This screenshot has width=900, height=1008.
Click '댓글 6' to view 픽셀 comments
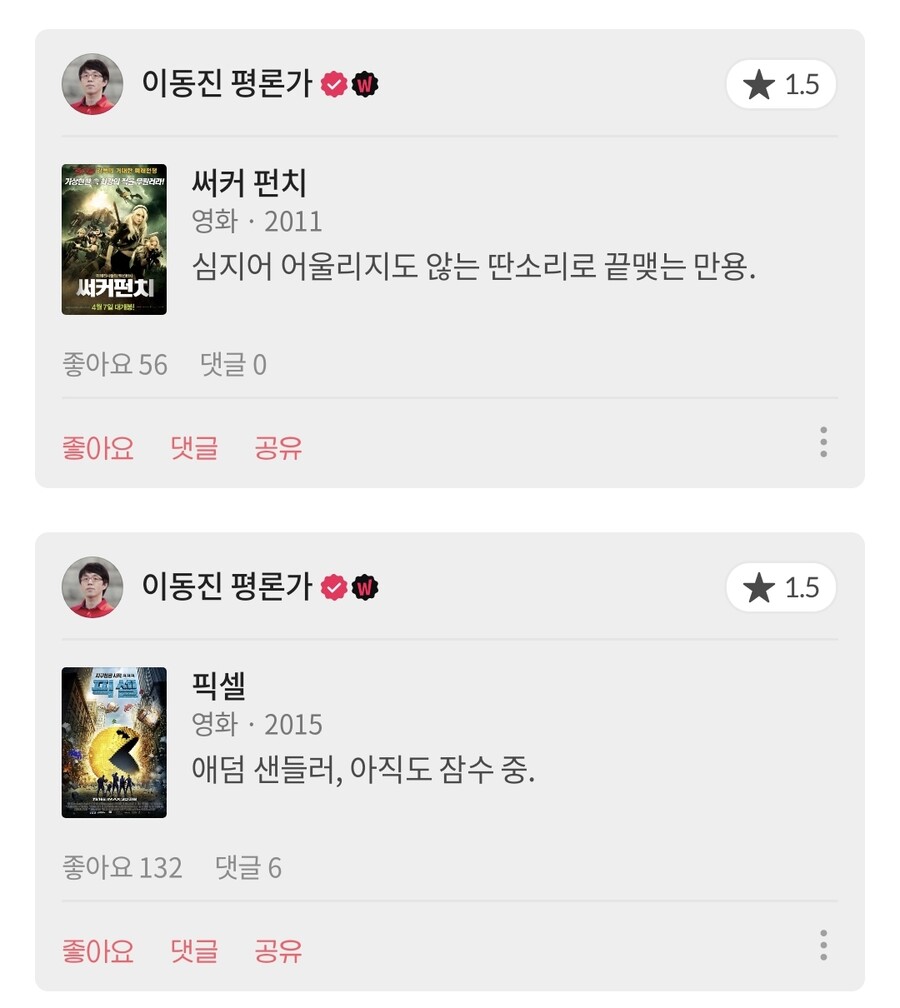[x=249, y=868]
